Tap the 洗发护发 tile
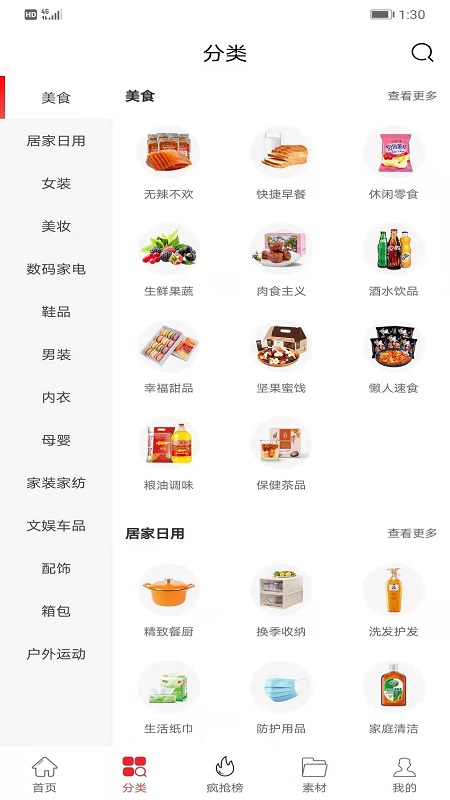The height and width of the screenshot is (800, 450). 393,602
